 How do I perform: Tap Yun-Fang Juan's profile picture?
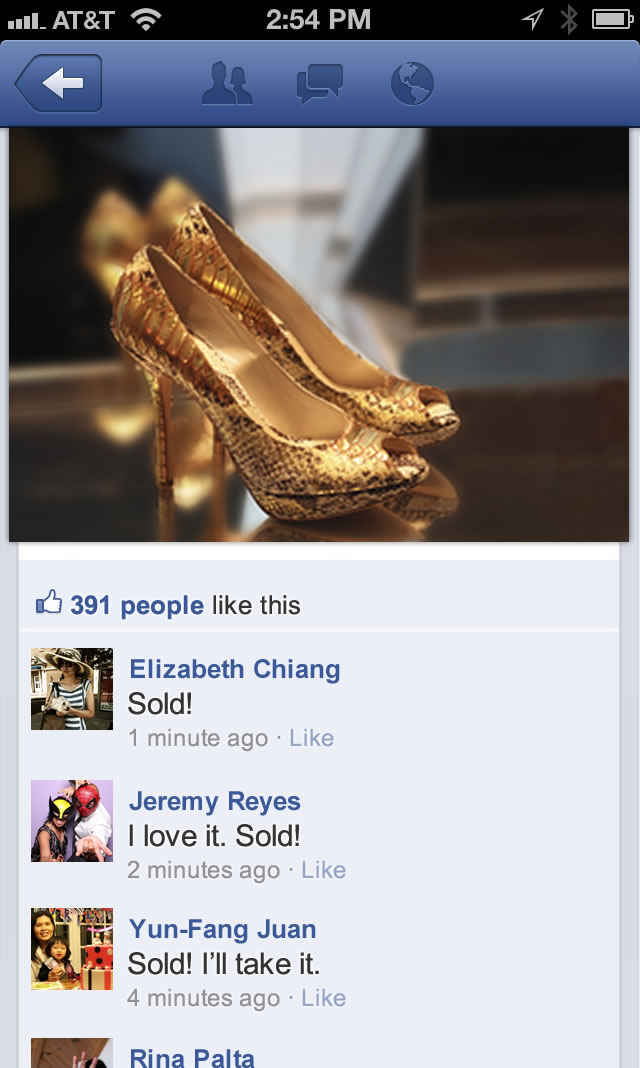tap(72, 949)
